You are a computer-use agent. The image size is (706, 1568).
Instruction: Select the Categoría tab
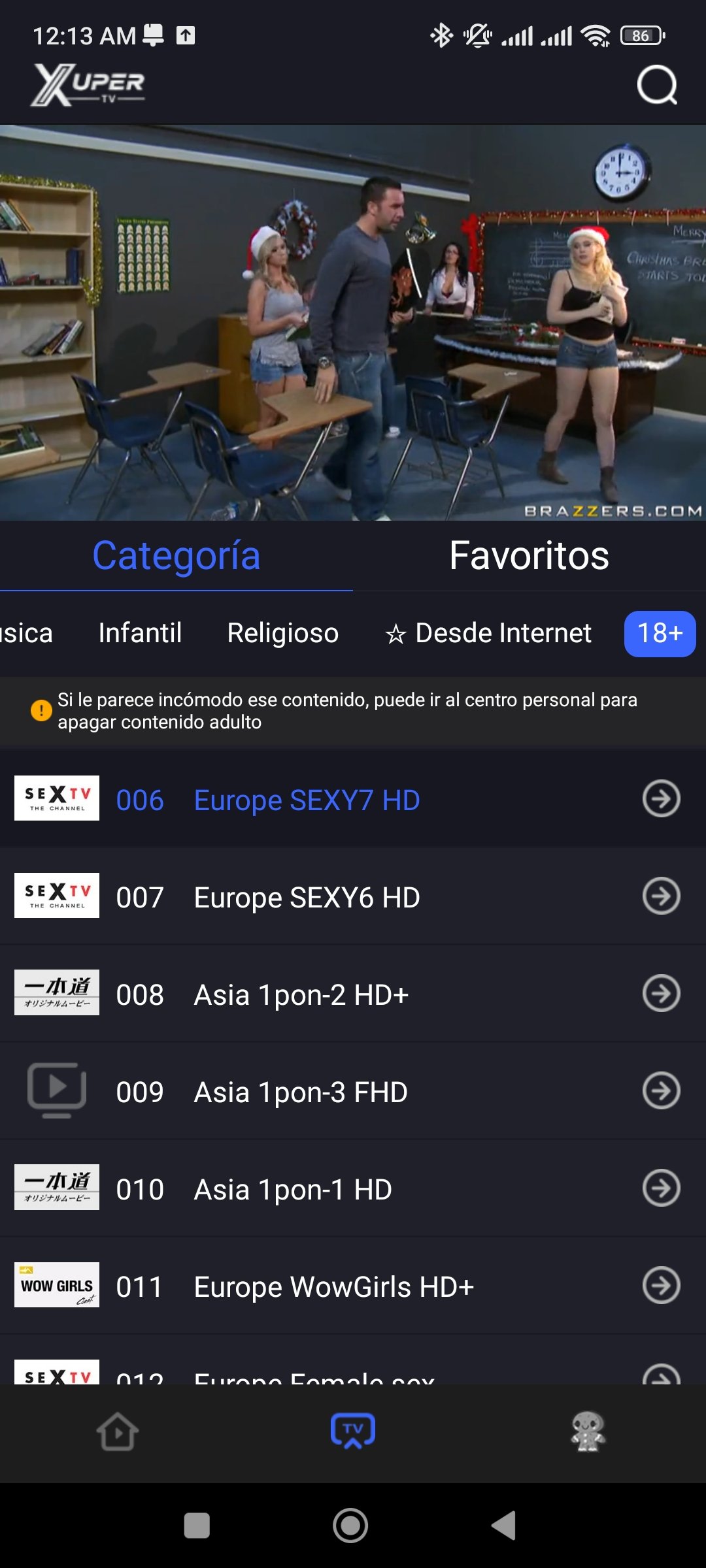[x=176, y=556]
